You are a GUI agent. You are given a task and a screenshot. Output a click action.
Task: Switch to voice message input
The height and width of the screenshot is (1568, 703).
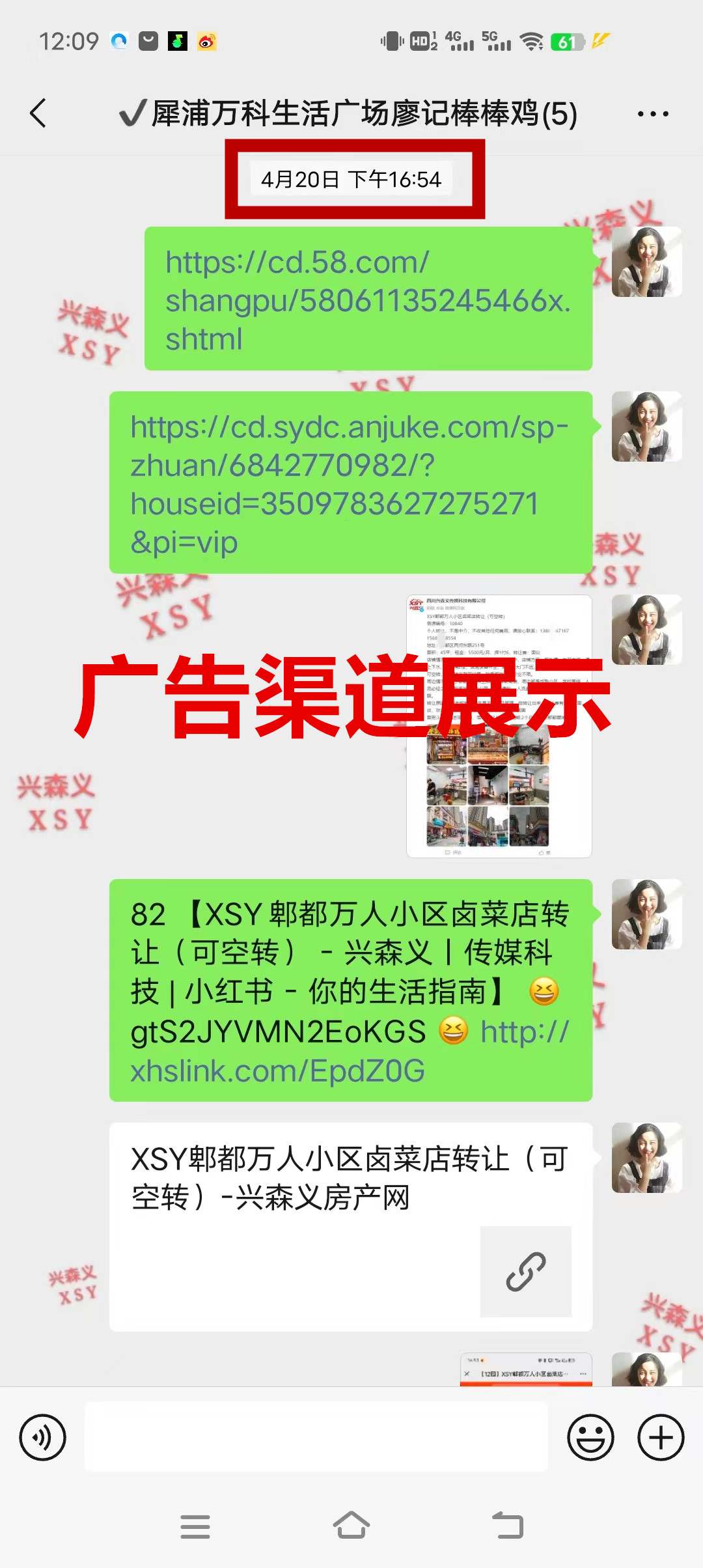[x=43, y=1438]
